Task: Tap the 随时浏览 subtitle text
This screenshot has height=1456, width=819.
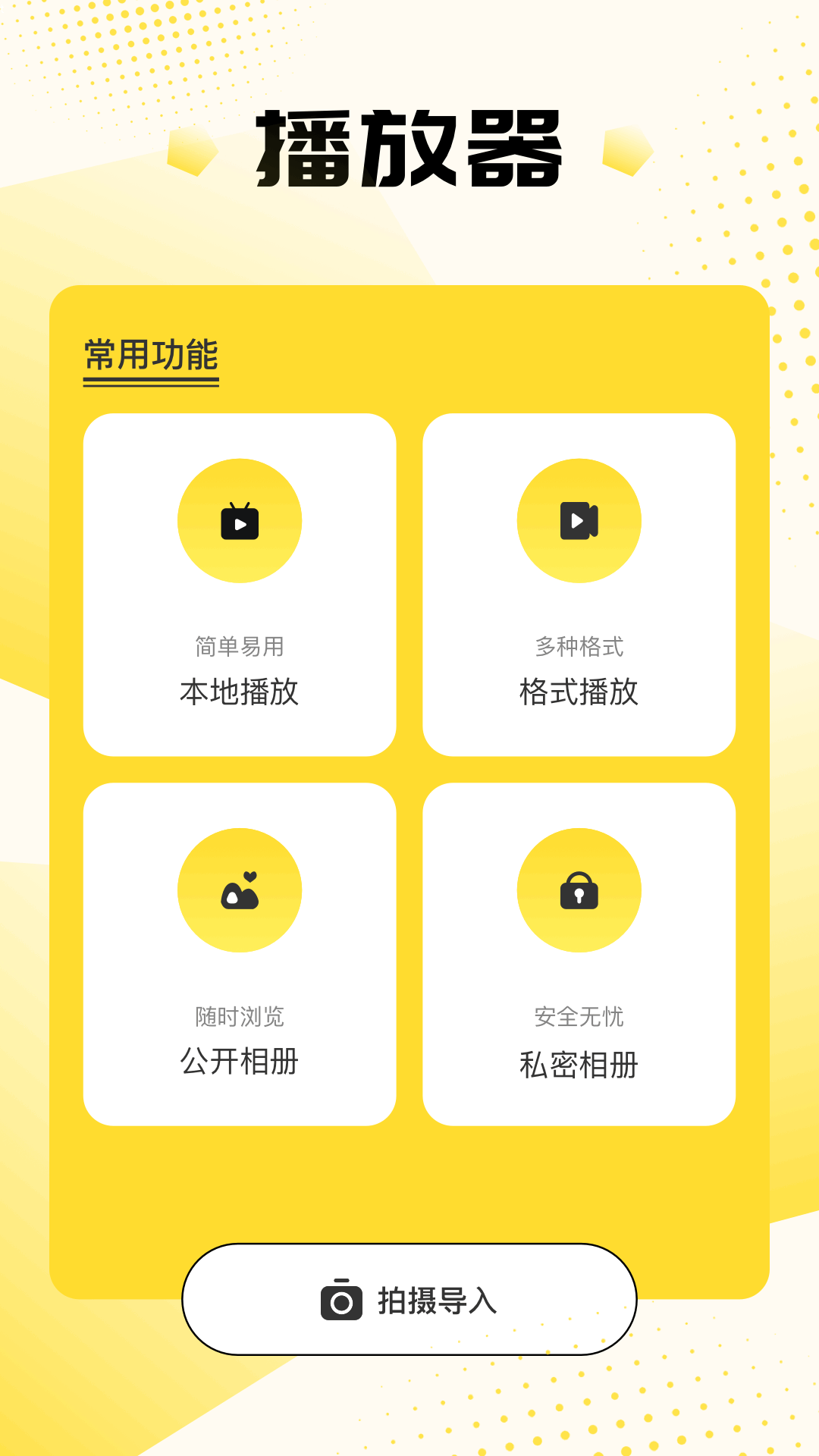Action: coord(240,1018)
